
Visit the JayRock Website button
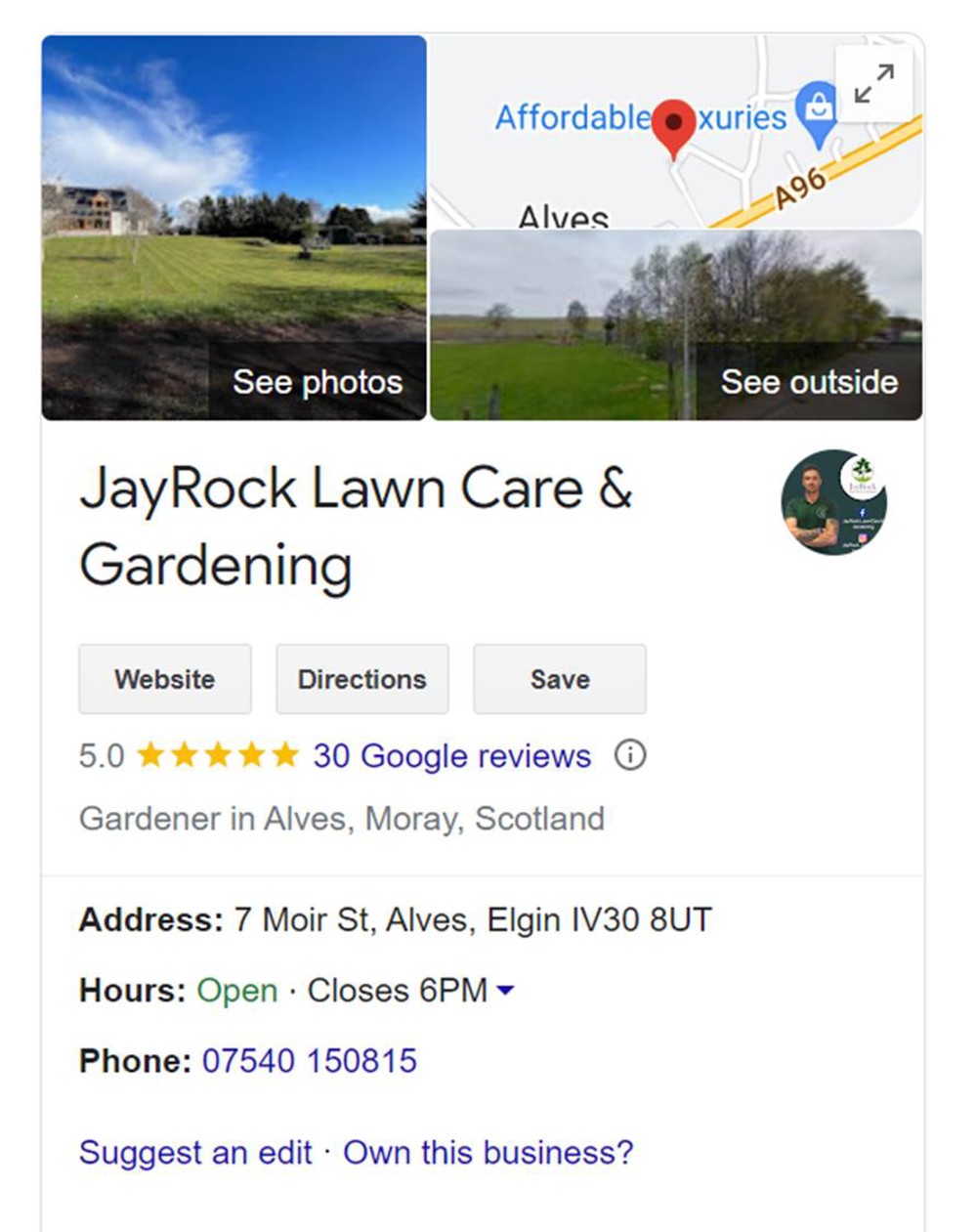[x=165, y=679]
